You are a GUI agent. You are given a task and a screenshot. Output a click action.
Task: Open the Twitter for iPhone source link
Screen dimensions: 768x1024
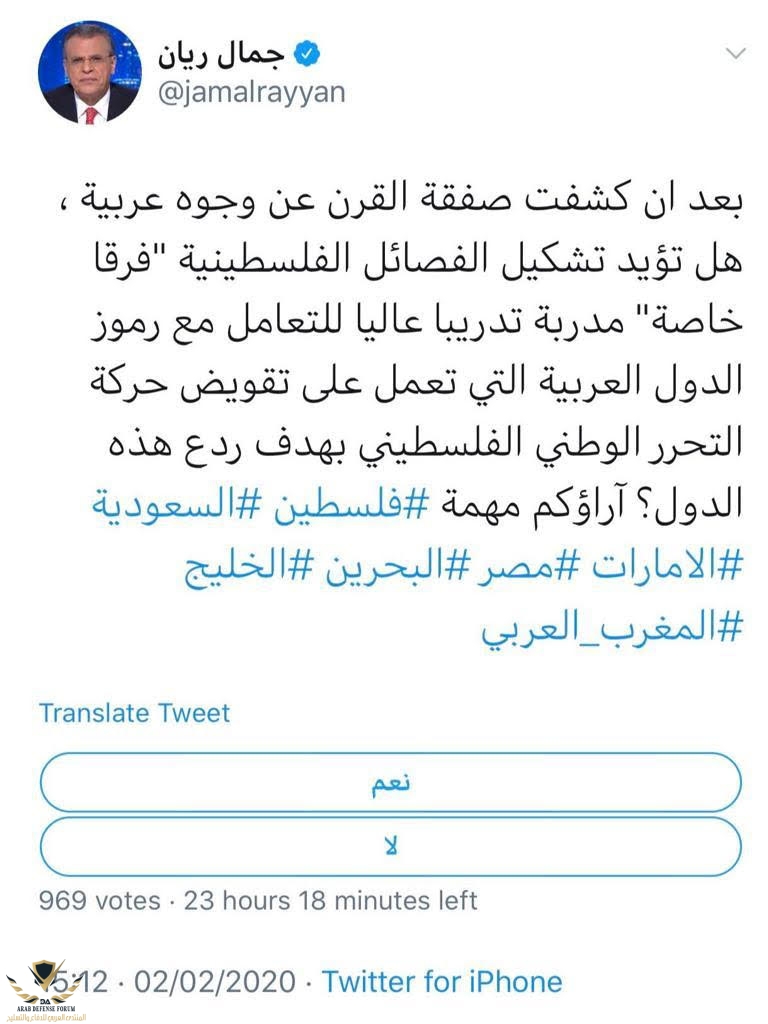(x=441, y=980)
